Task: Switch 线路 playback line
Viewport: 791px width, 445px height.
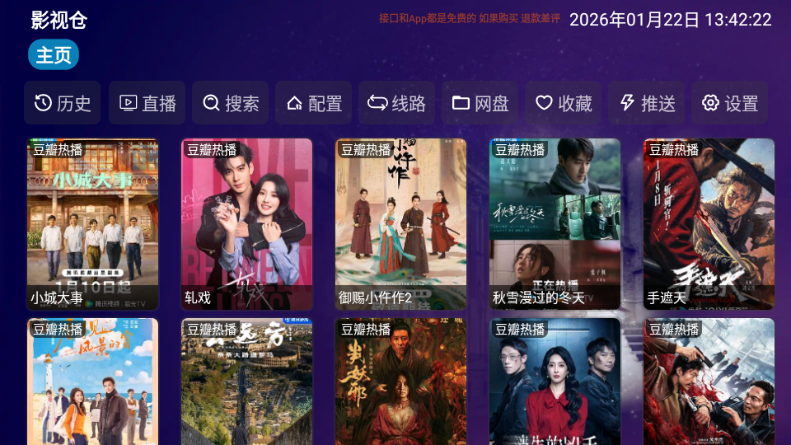Action: (x=396, y=103)
